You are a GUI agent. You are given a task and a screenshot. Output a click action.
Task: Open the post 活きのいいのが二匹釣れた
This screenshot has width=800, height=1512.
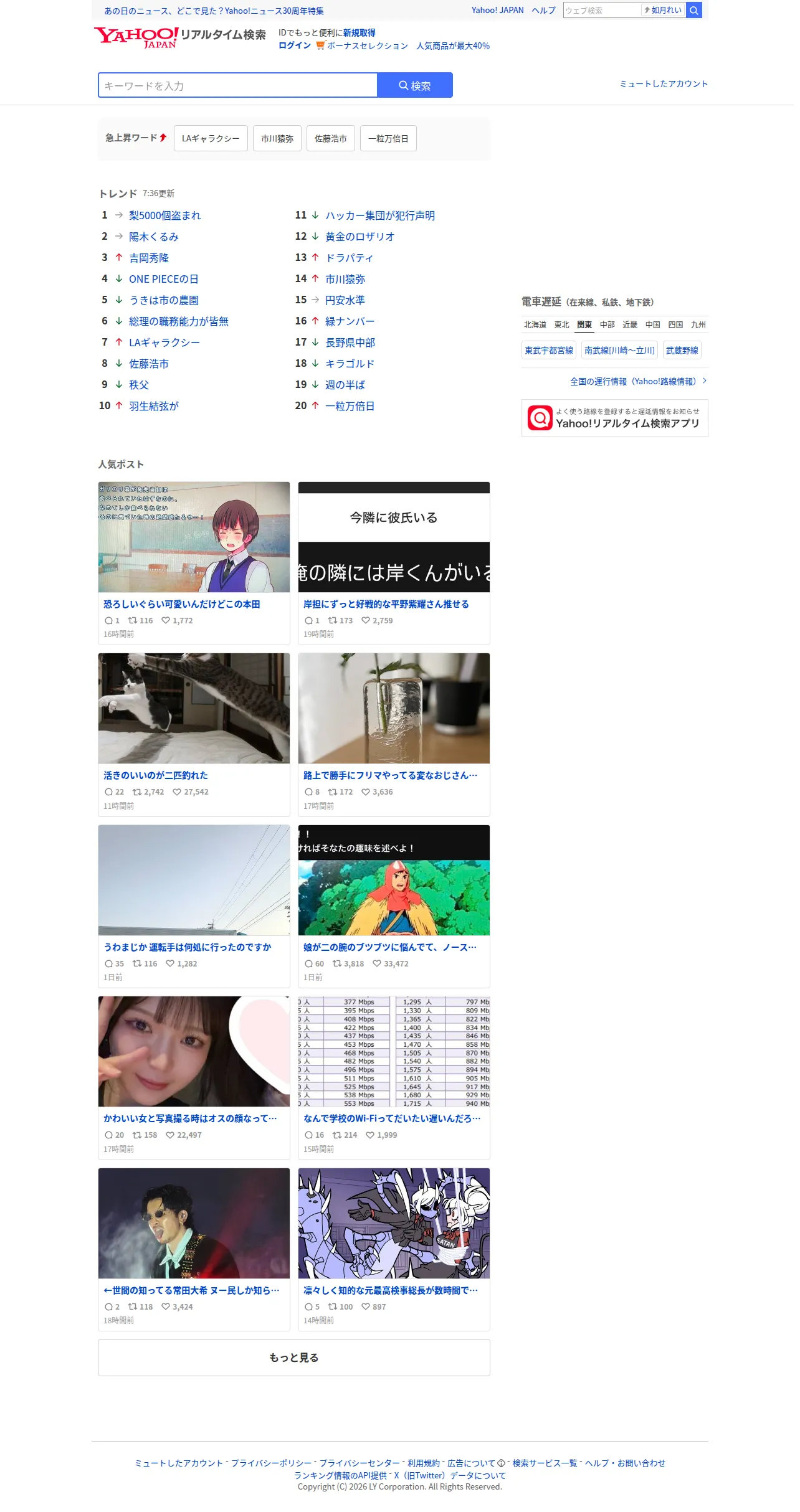(x=156, y=775)
